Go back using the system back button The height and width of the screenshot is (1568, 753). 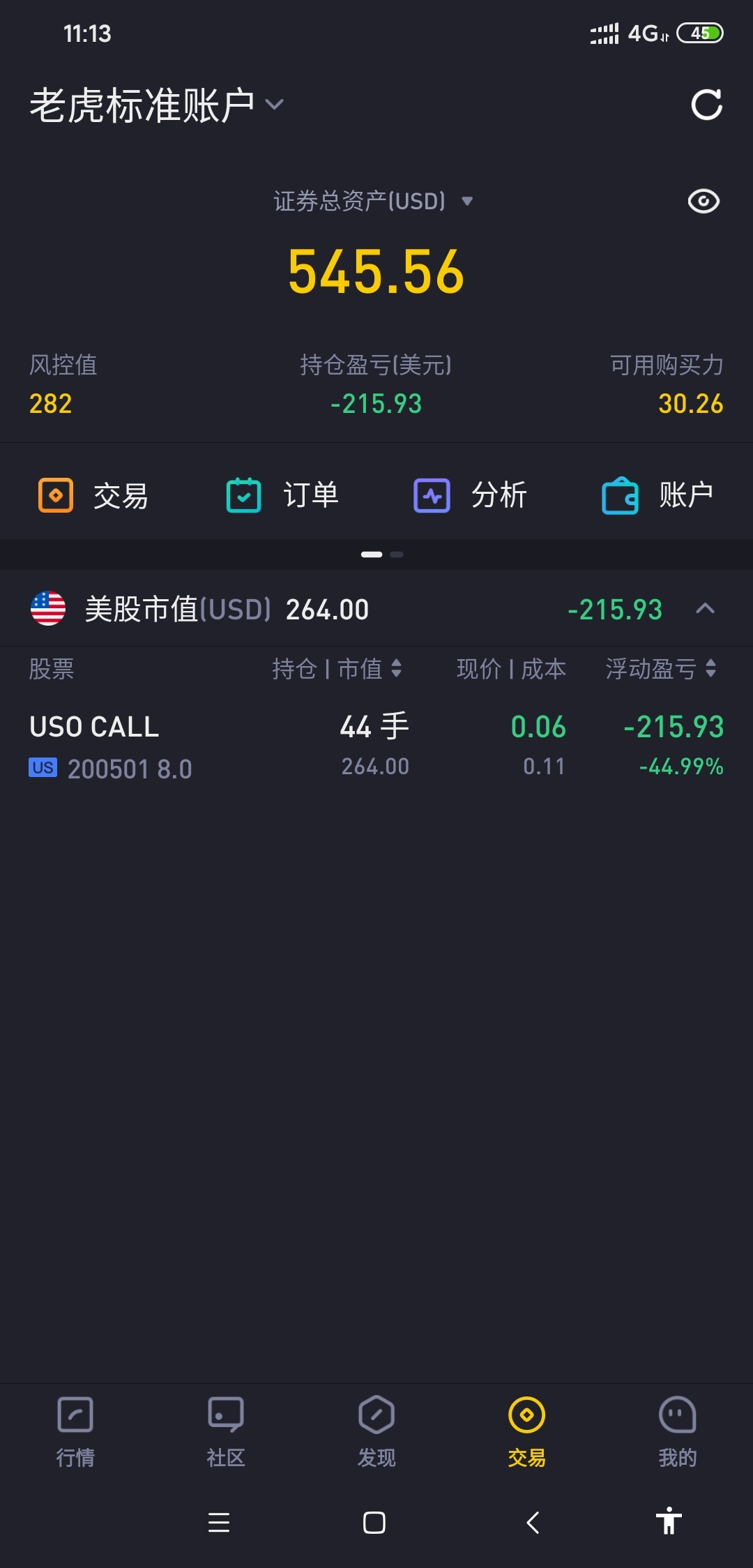point(533,1523)
